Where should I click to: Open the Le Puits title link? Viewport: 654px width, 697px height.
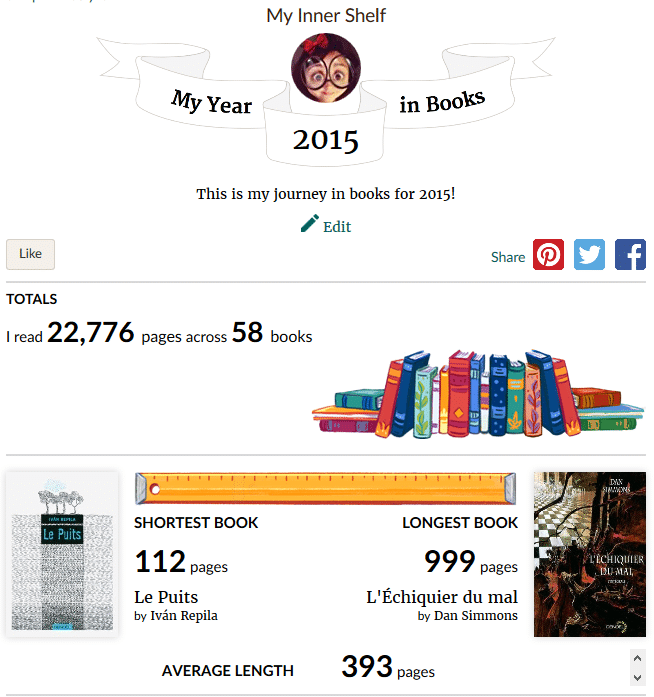click(166, 597)
